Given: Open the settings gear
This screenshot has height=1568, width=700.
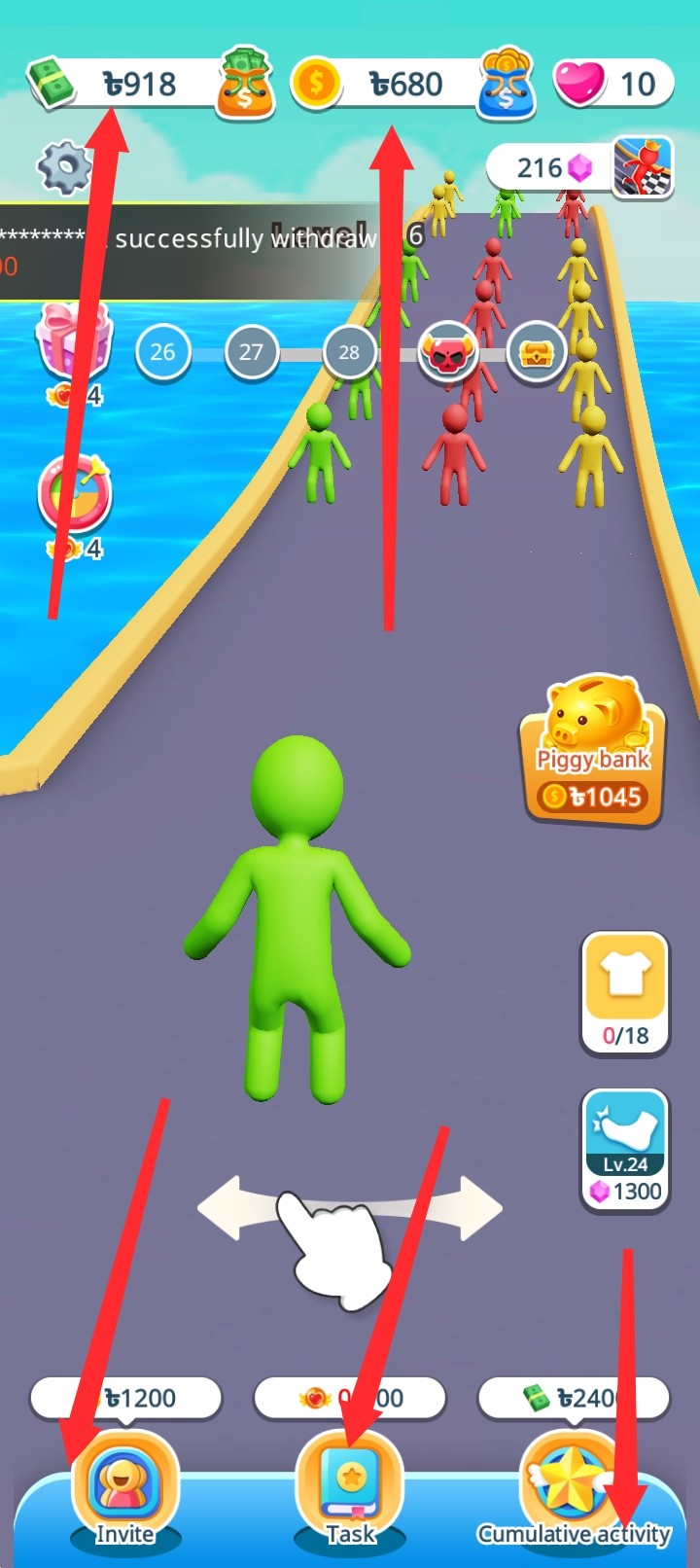Looking at the screenshot, I should pyautogui.click(x=64, y=167).
